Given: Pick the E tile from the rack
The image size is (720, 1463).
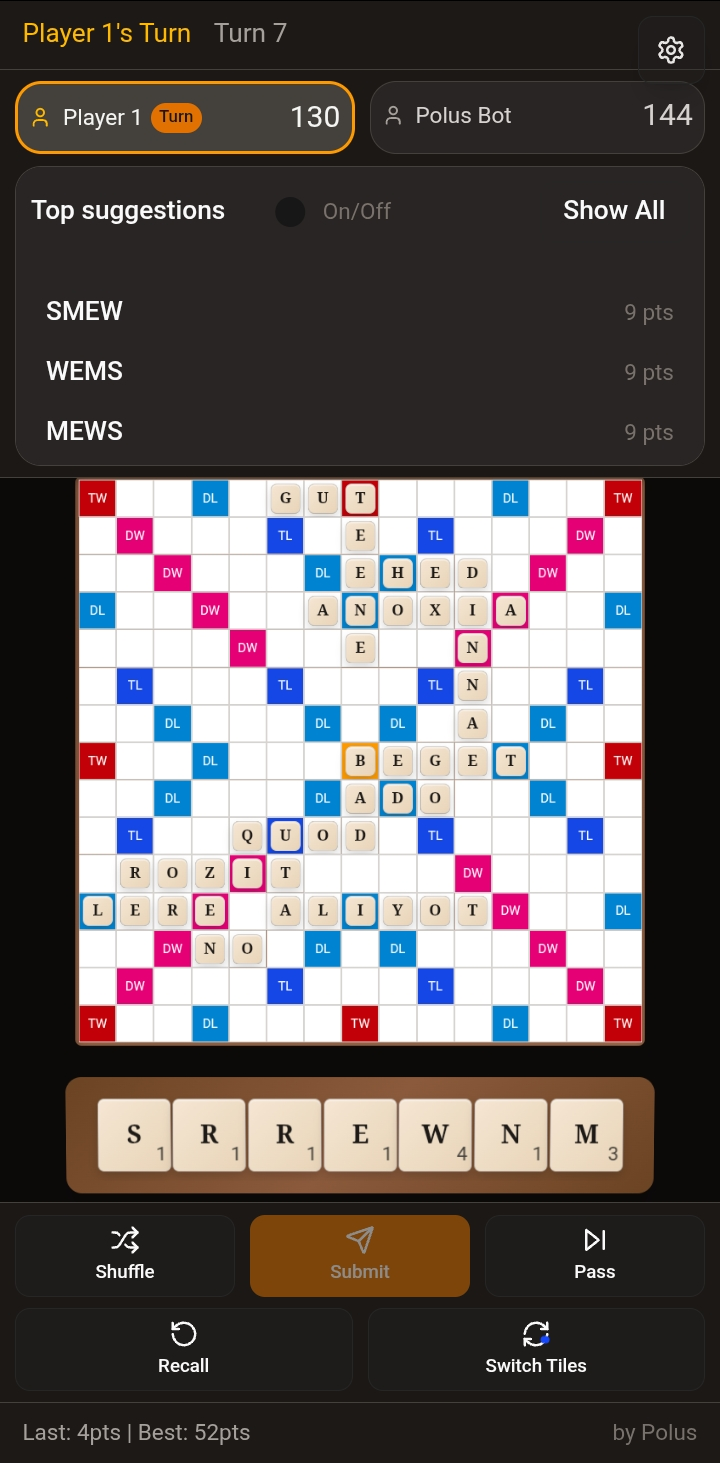Looking at the screenshot, I should click(360, 1135).
